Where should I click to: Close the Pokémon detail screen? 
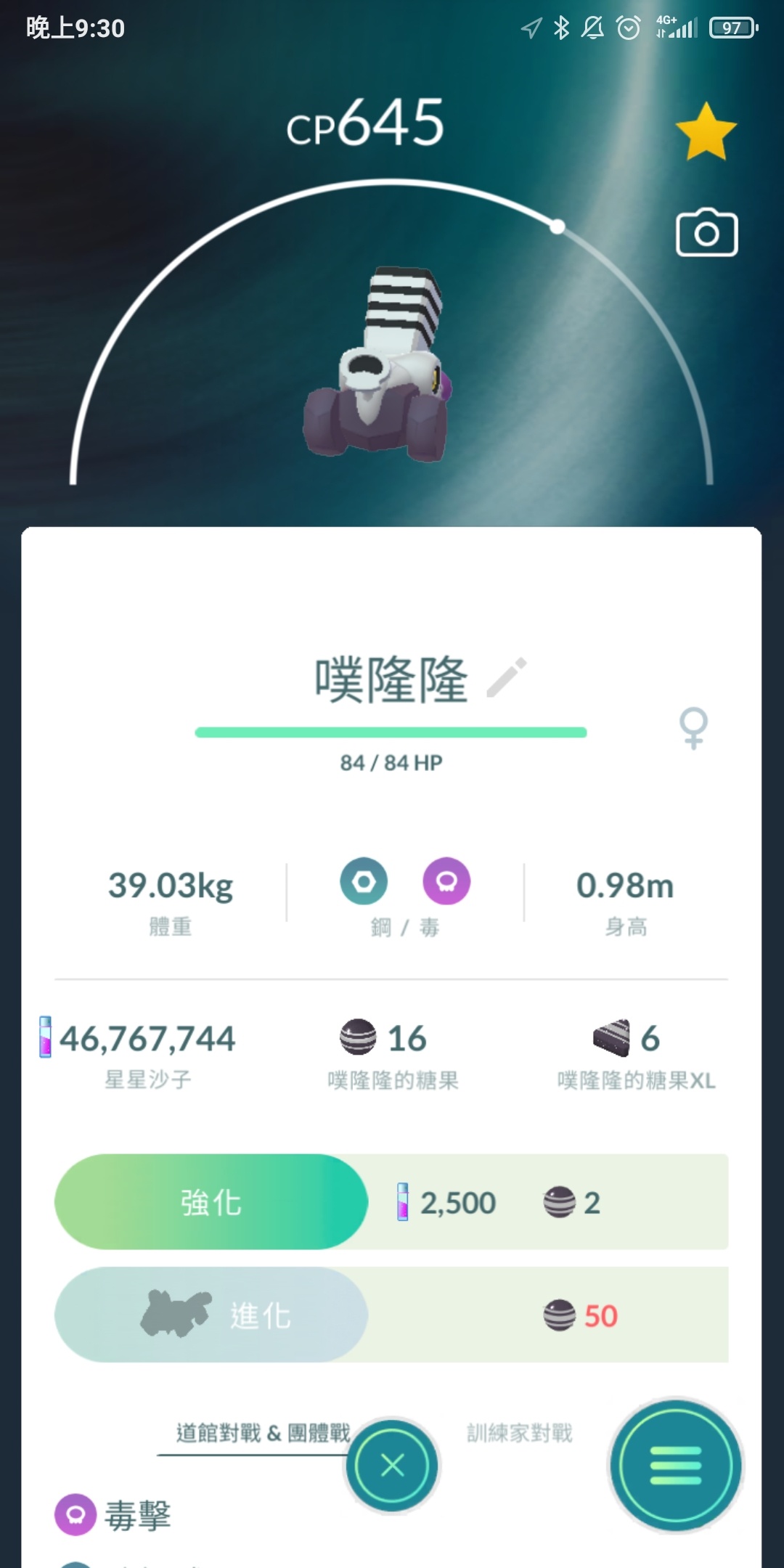[393, 1465]
